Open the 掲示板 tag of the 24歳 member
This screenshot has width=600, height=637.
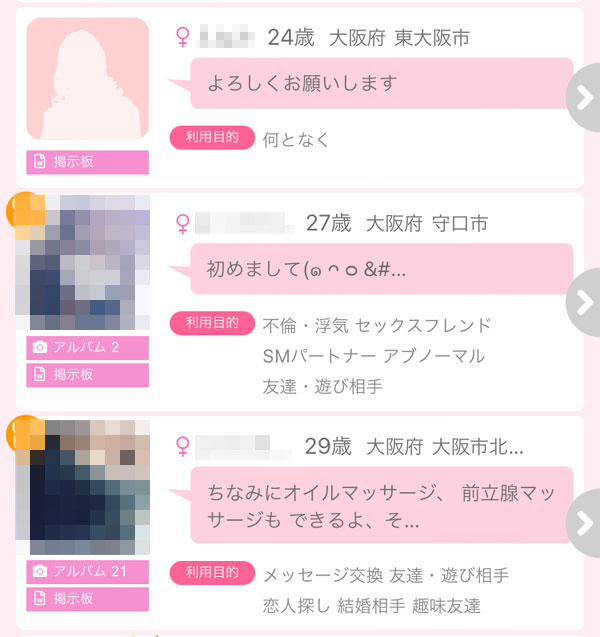tap(87, 162)
